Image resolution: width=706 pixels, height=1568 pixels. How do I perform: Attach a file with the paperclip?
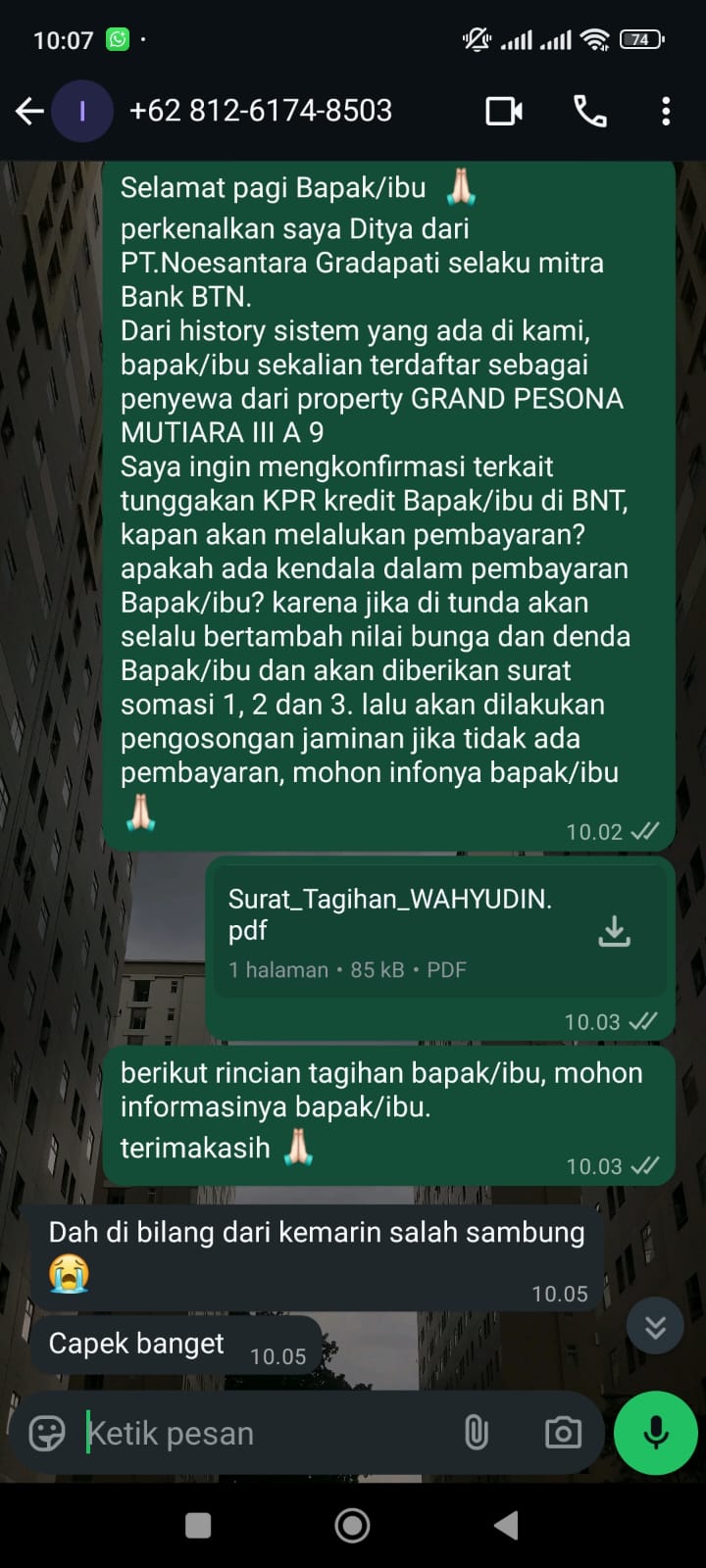click(x=477, y=1433)
